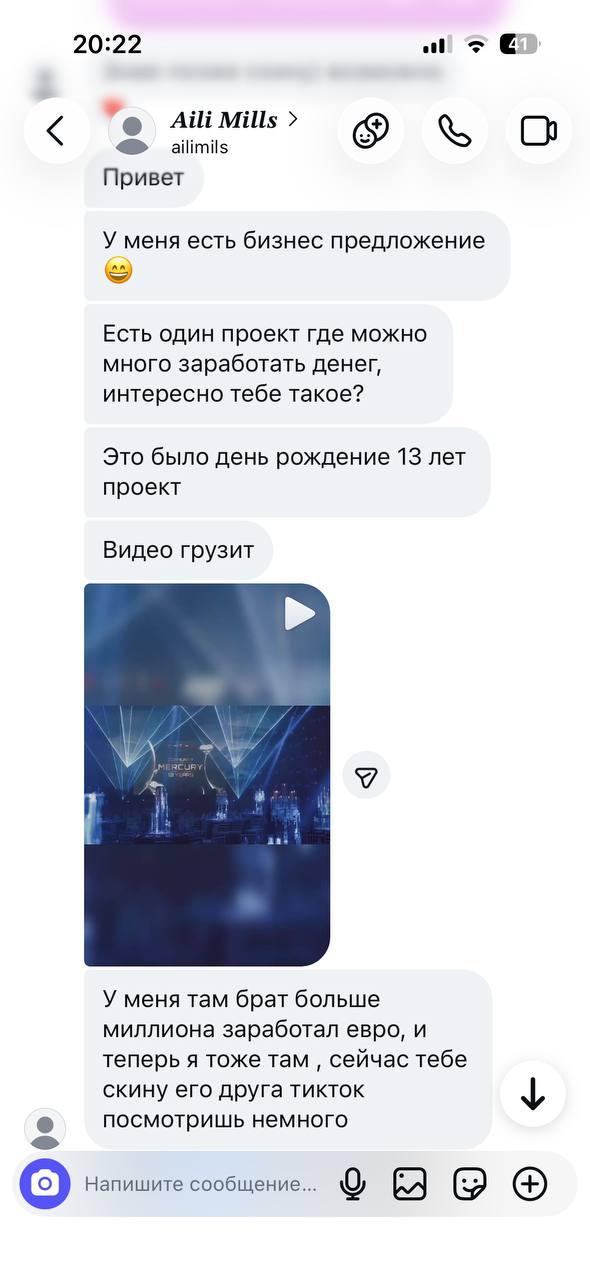Open the camera from message bar
Image resolution: width=590 pixels, height=1280 pixels.
pos(45,1185)
